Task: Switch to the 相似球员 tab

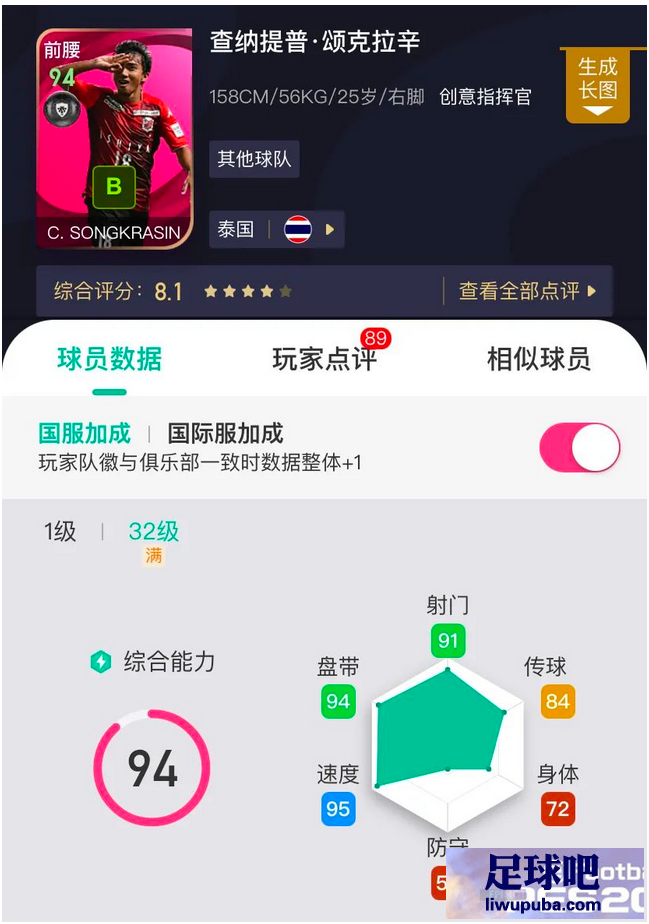Action: pyautogui.click(x=538, y=359)
